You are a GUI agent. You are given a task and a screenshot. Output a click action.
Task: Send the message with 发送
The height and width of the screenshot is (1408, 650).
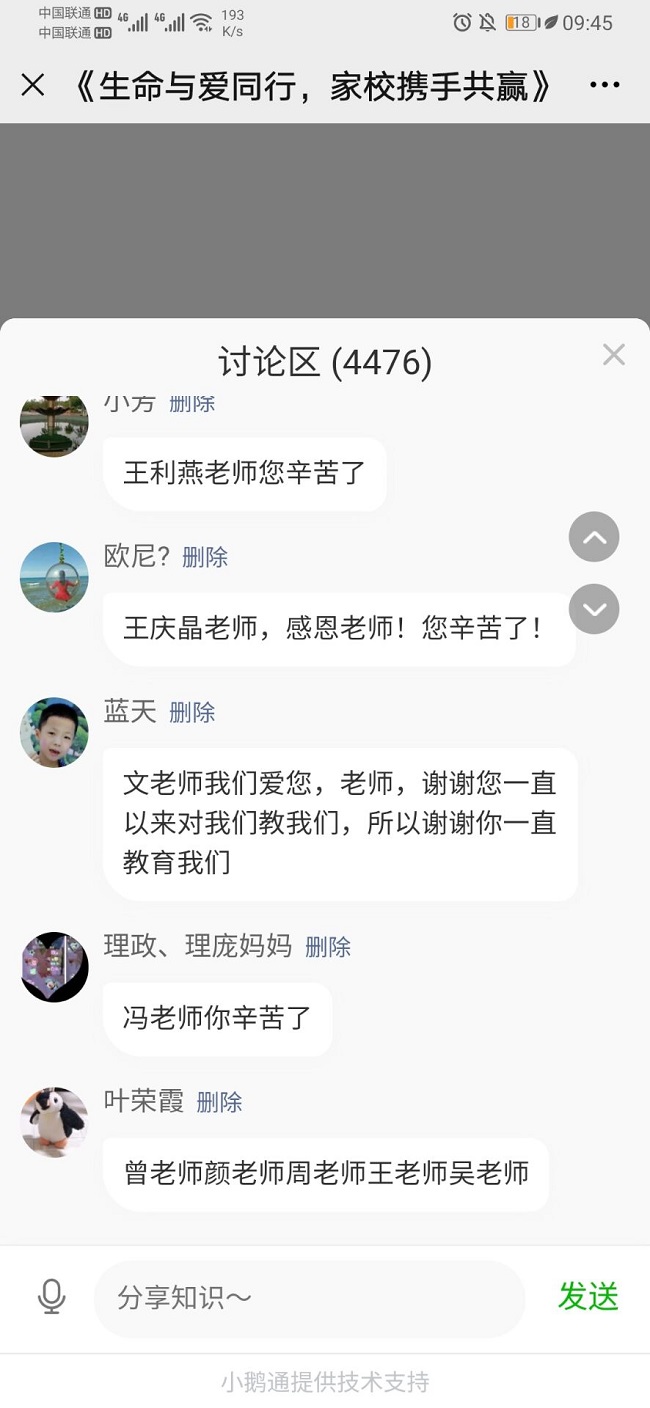click(588, 1297)
